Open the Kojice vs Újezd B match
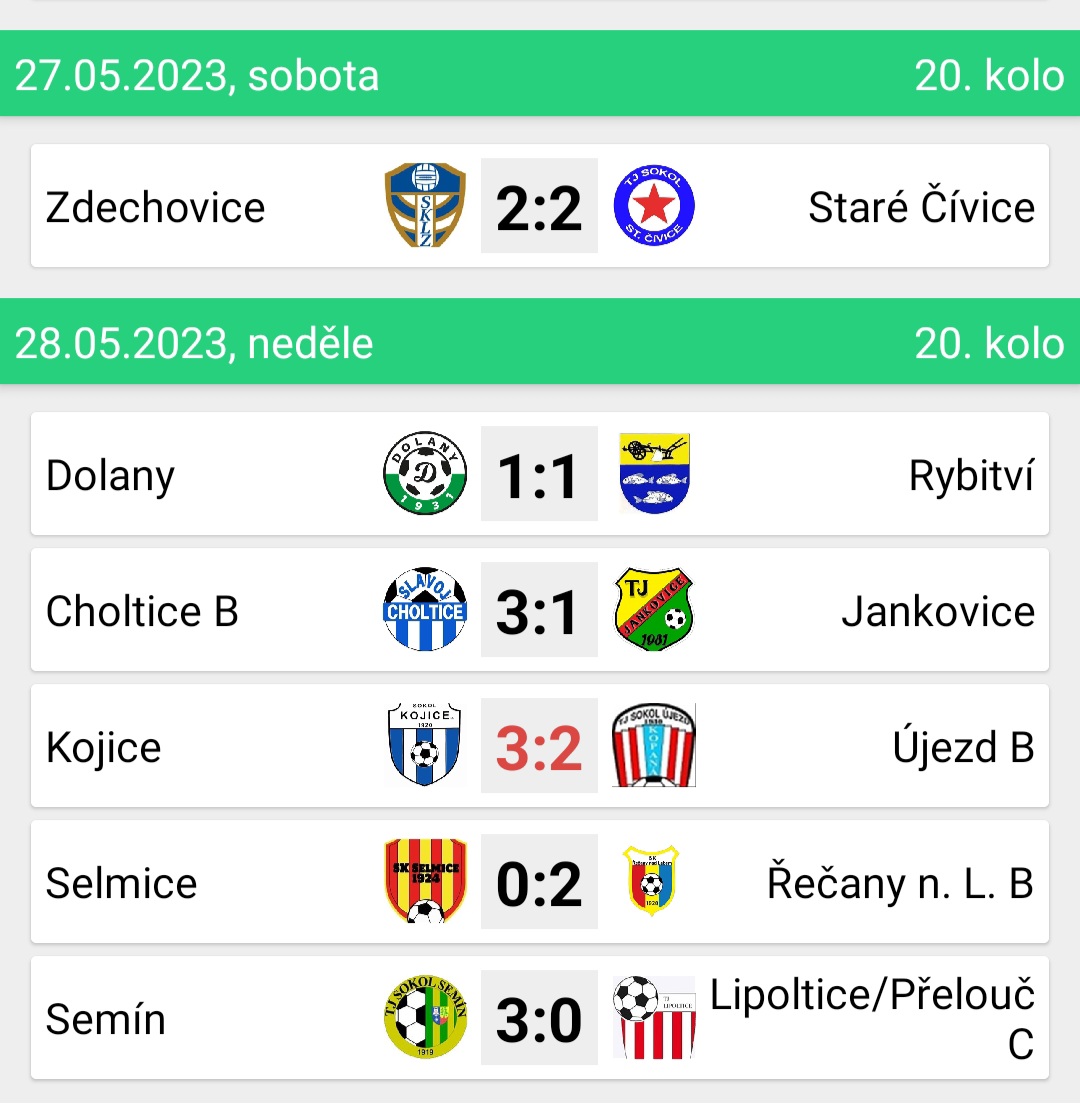1080x1103 pixels. (x=539, y=746)
